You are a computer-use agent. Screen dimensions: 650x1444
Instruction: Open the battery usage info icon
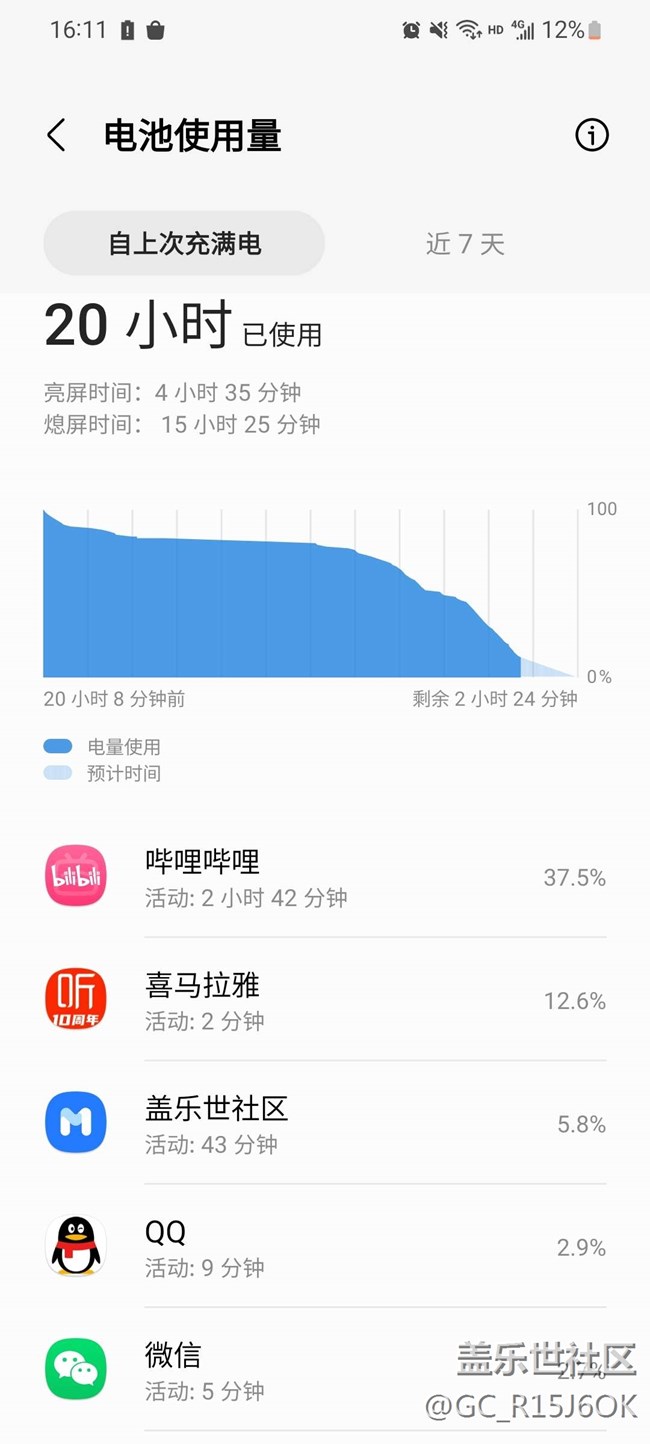click(591, 135)
